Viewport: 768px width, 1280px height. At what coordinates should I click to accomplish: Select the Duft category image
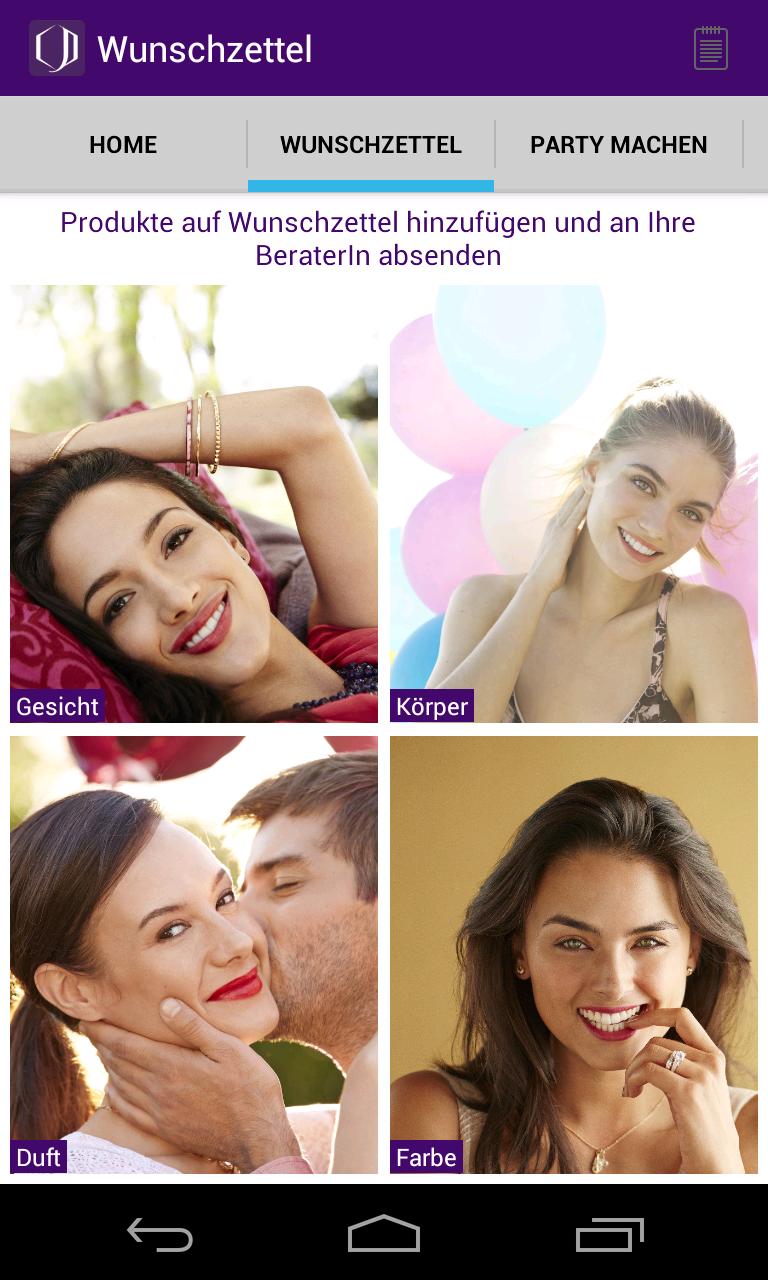click(x=194, y=950)
